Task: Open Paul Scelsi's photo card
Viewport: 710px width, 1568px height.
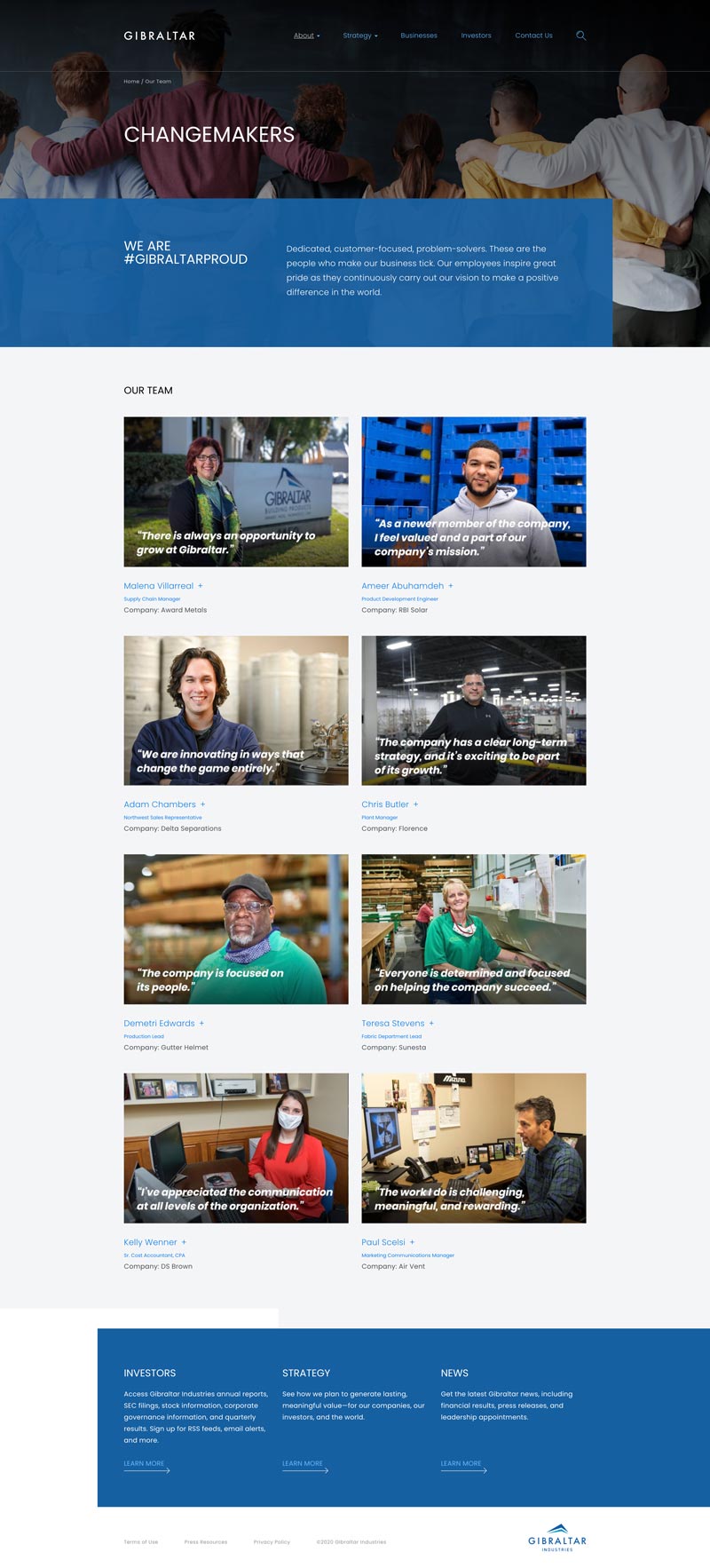Action: click(x=474, y=1148)
